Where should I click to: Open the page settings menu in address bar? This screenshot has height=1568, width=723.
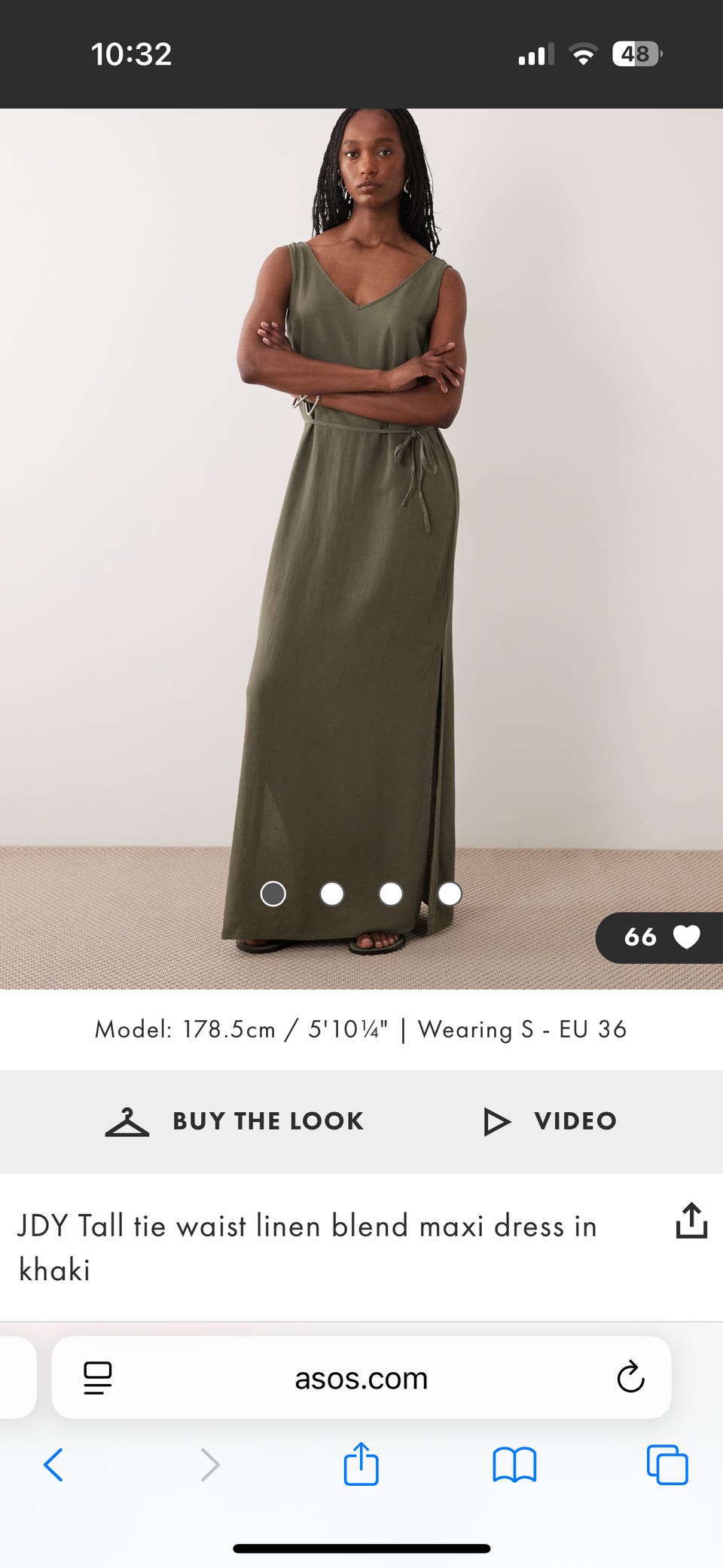tap(98, 1378)
